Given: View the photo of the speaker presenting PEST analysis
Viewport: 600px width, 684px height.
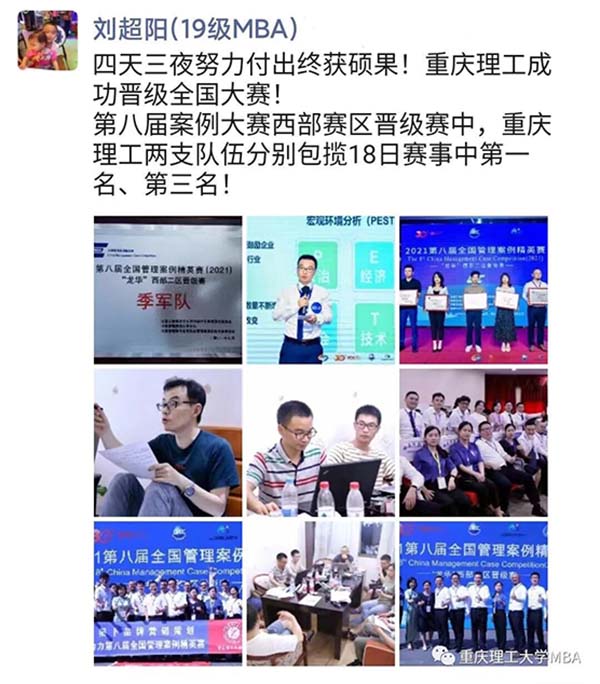Looking at the screenshot, I should pos(320,289).
